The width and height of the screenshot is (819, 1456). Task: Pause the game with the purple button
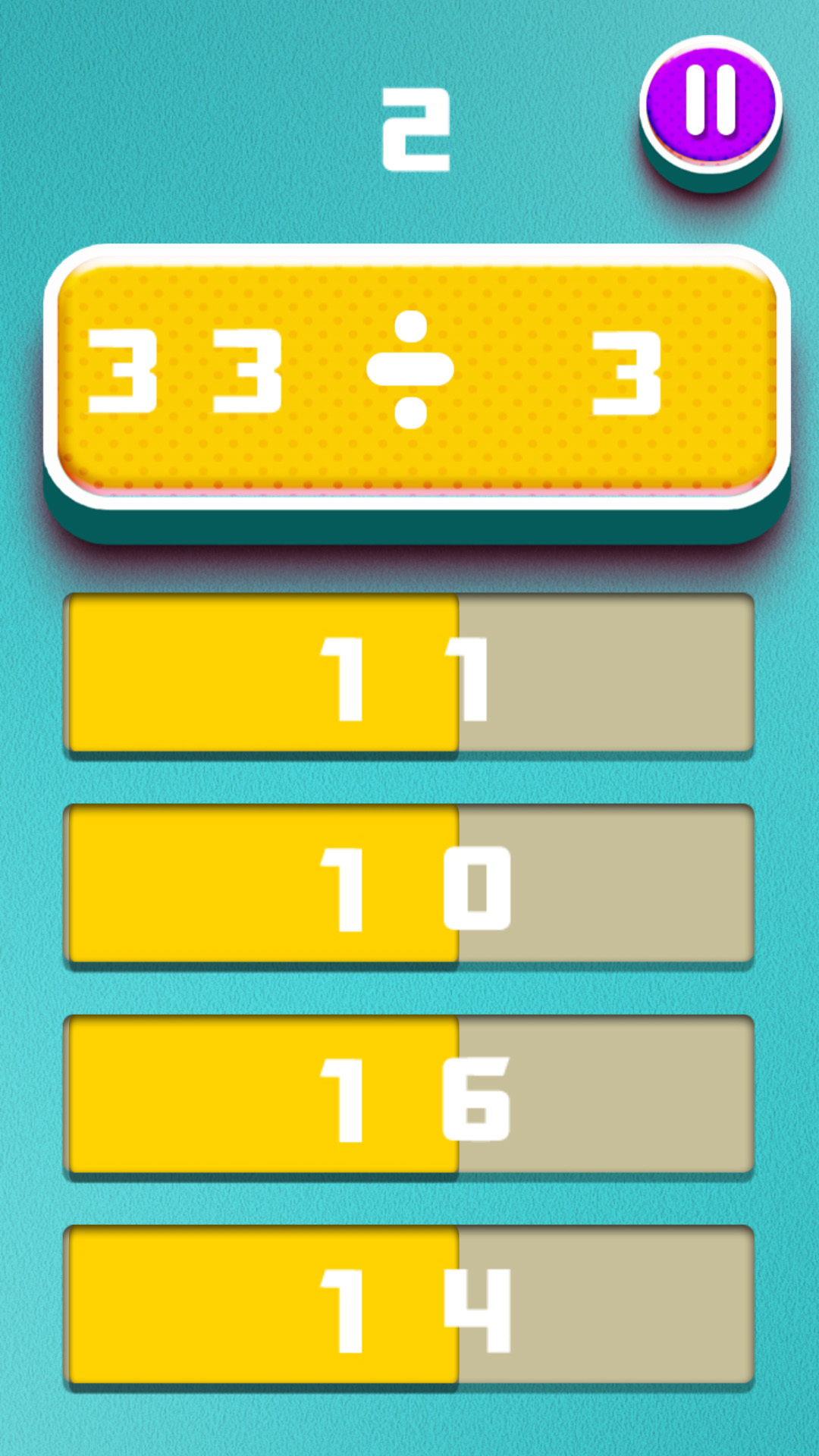711,105
